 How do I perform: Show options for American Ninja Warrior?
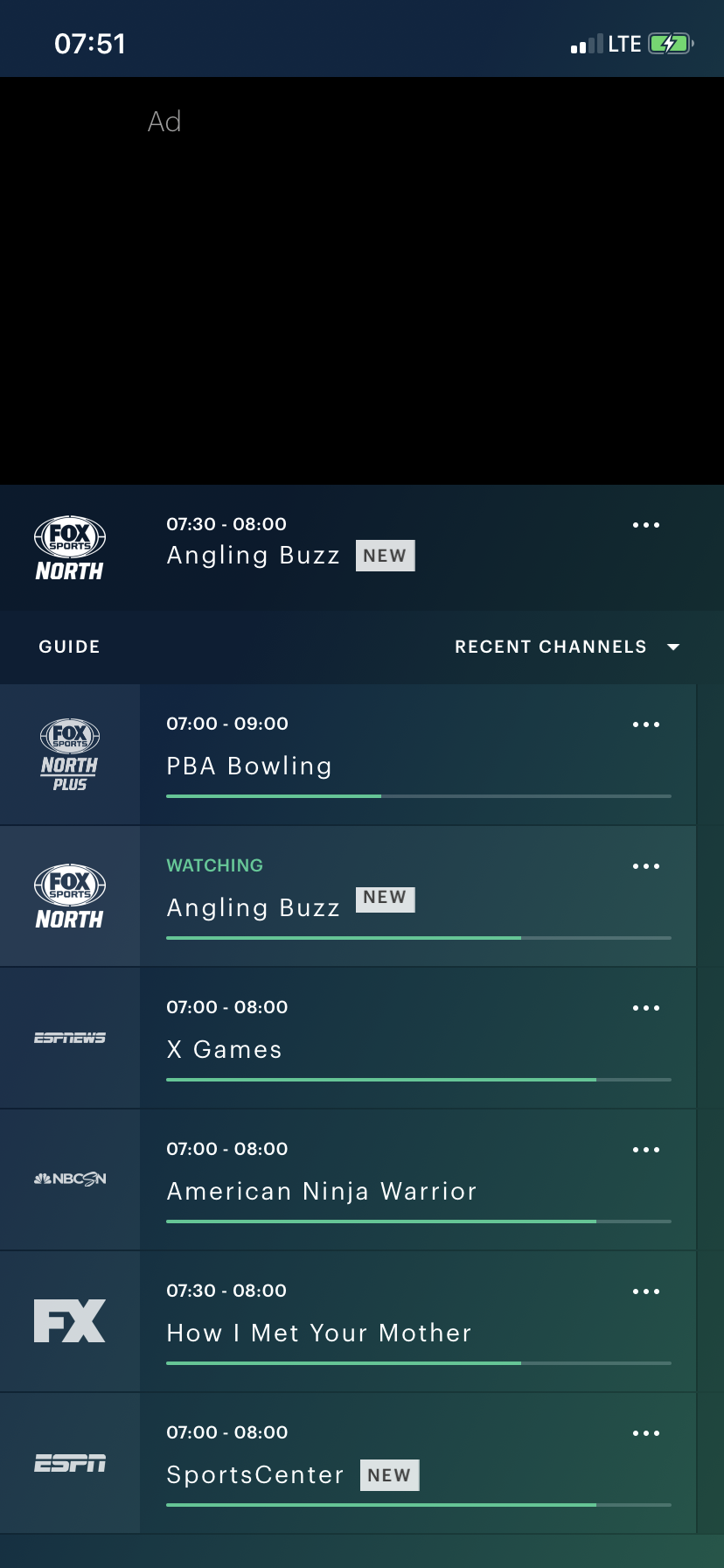tap(645, 1150)
